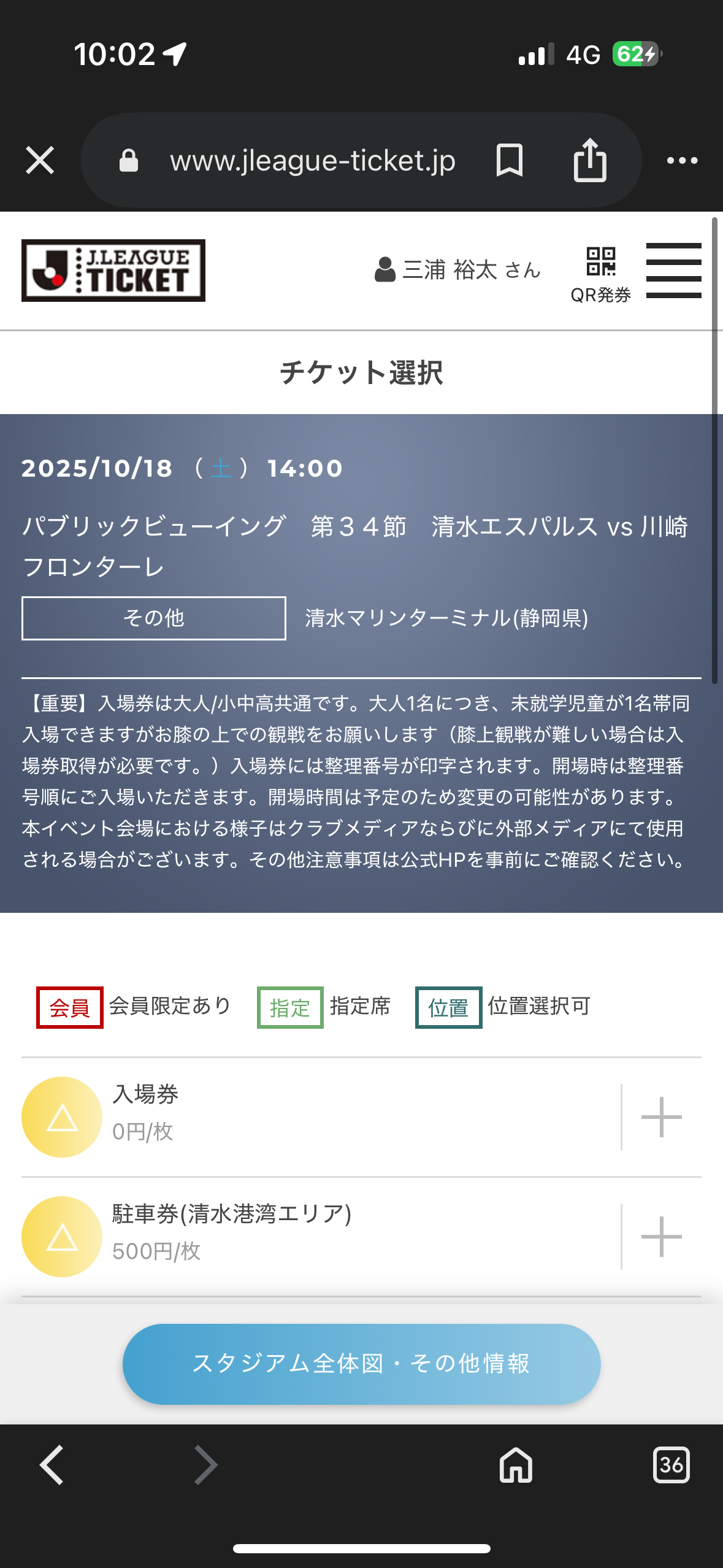Tap the www.jleague-ticket.jp address bar

tap(312, 161)
